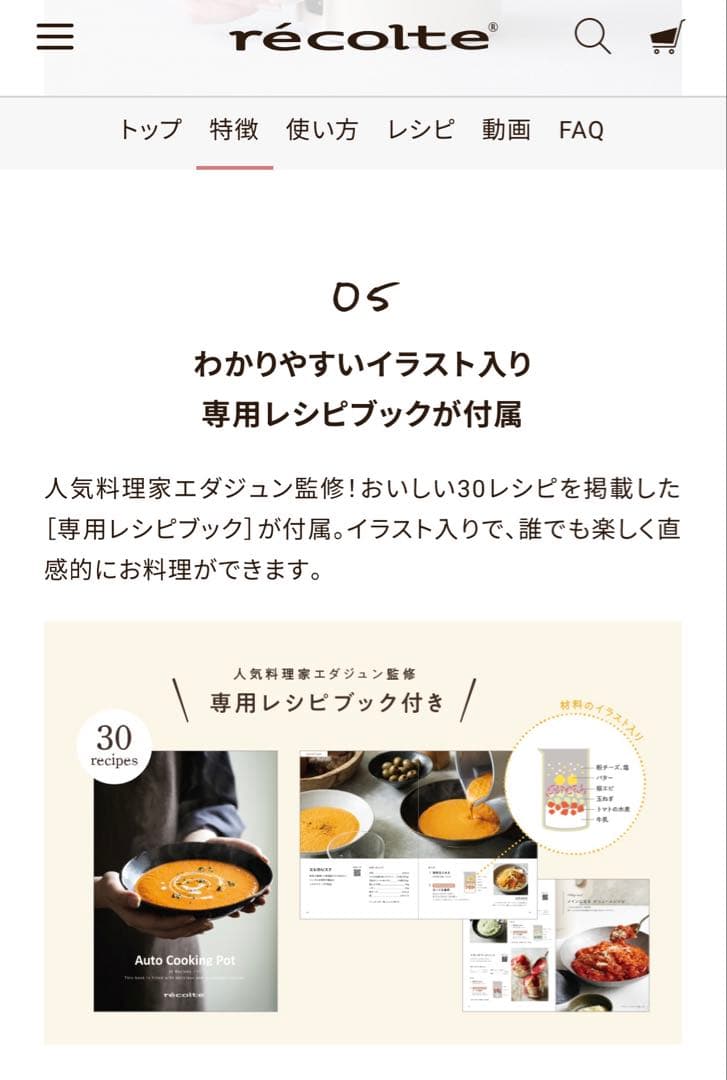Viewport: 727px width, 1080px height.
Task: Open the shopping cart
Action: [667, 37]
